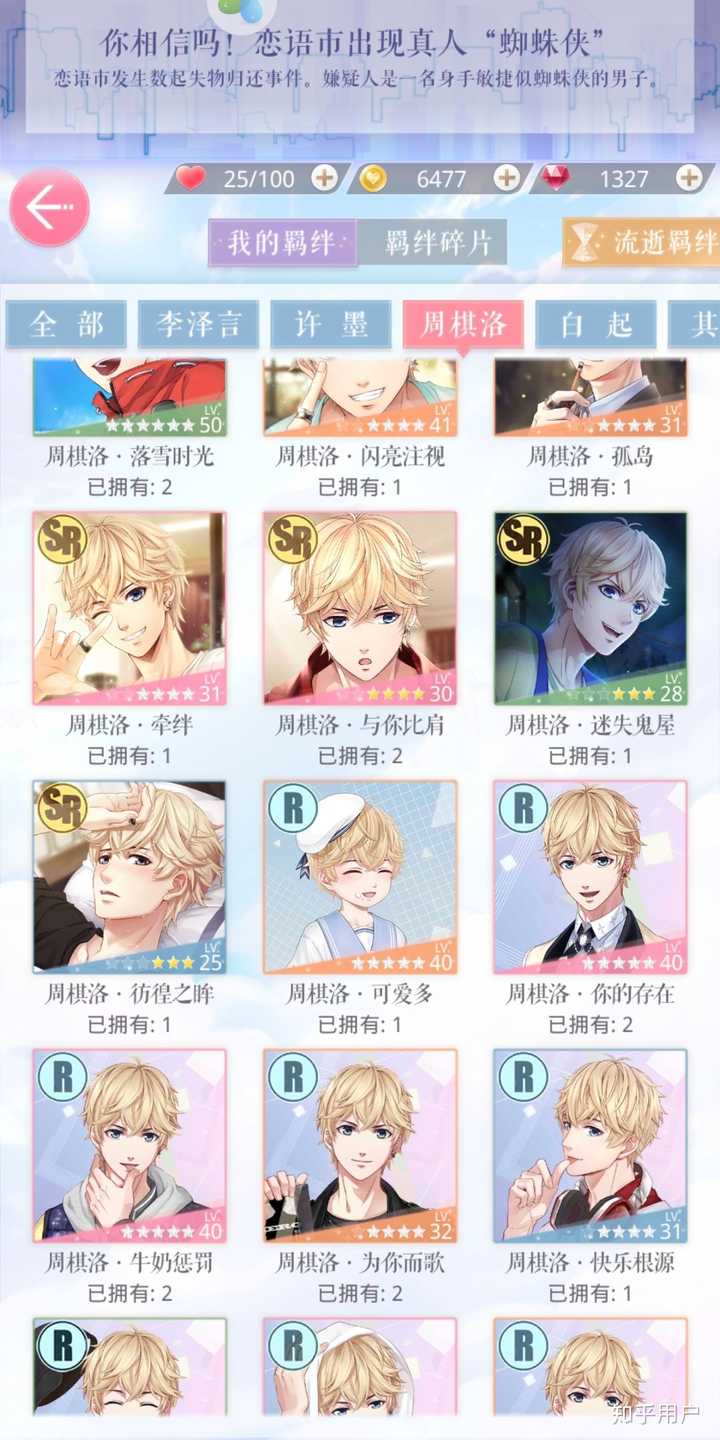This screenshot has height=1440, width=720.
Task: Open the 周棋洛·牵绊 SR card
Action: point(129,608)
